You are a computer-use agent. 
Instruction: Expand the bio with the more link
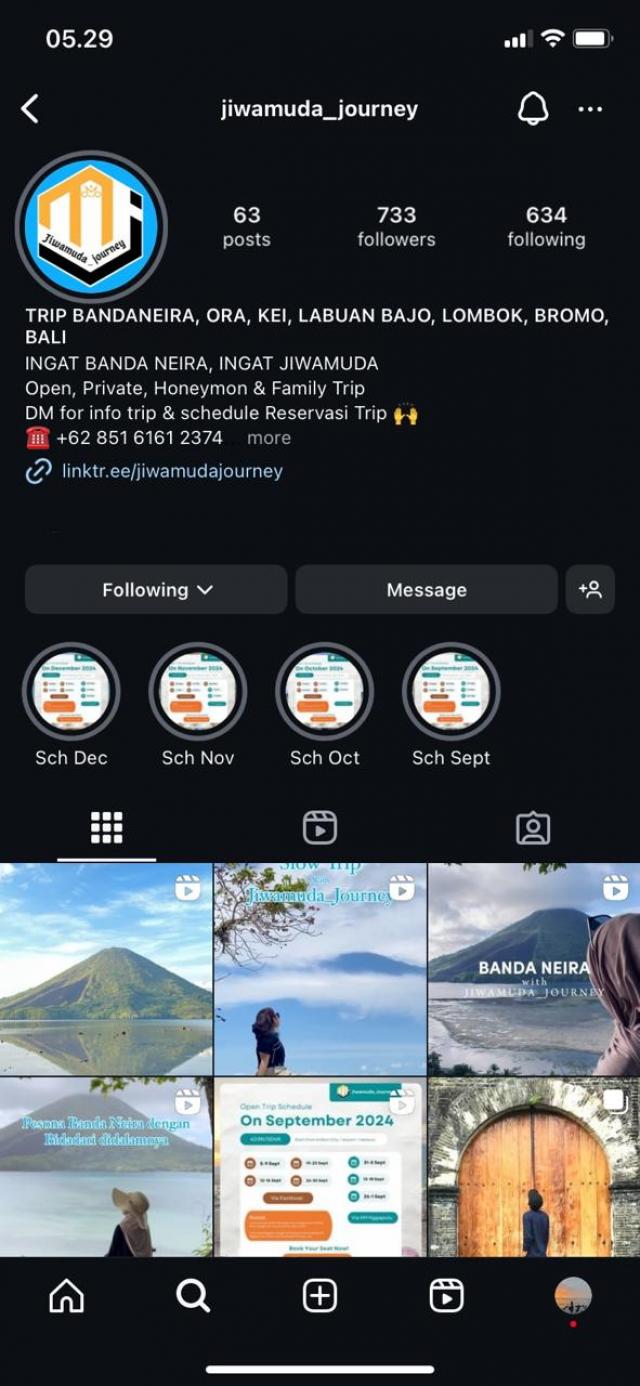coord(269,438)
